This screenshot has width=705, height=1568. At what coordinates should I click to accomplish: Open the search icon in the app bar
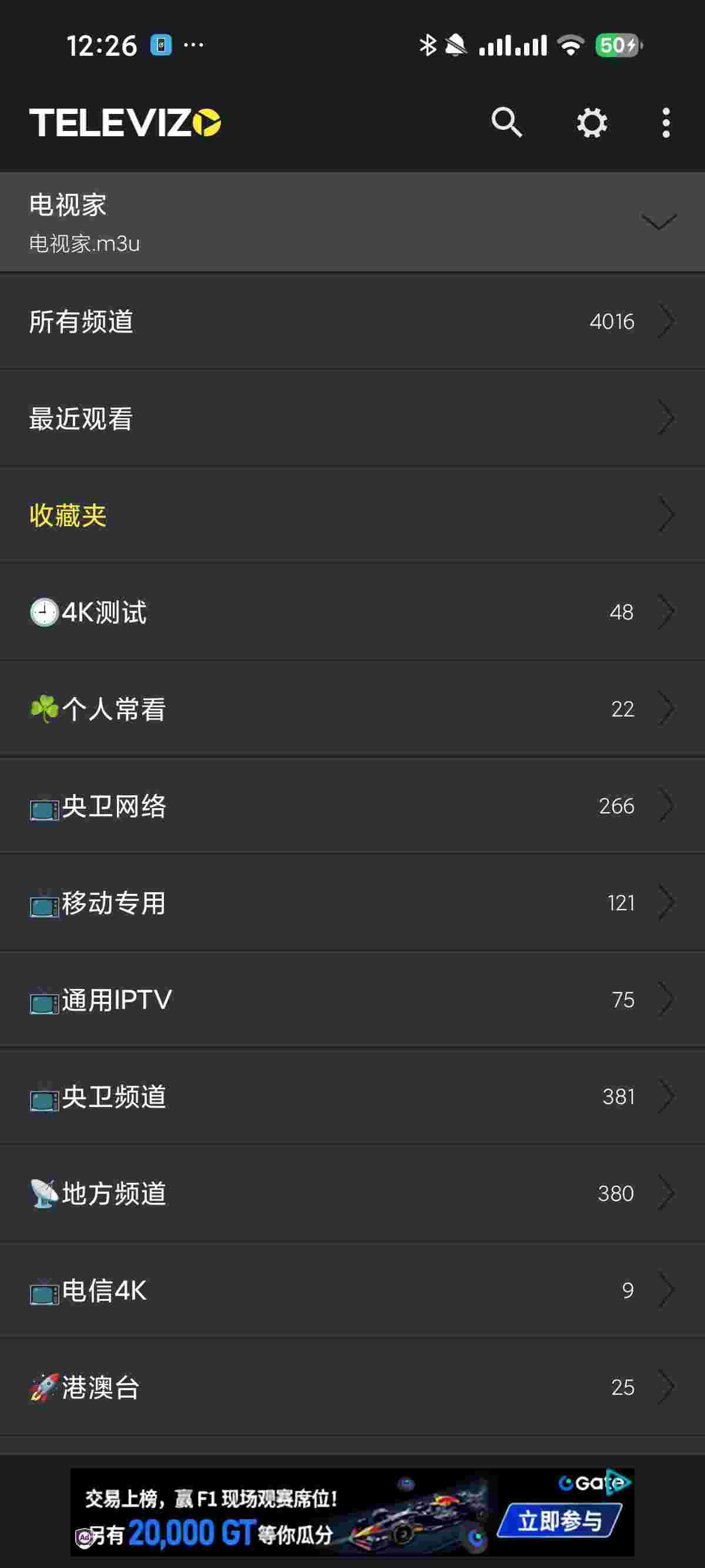click(x=506, y=123)
